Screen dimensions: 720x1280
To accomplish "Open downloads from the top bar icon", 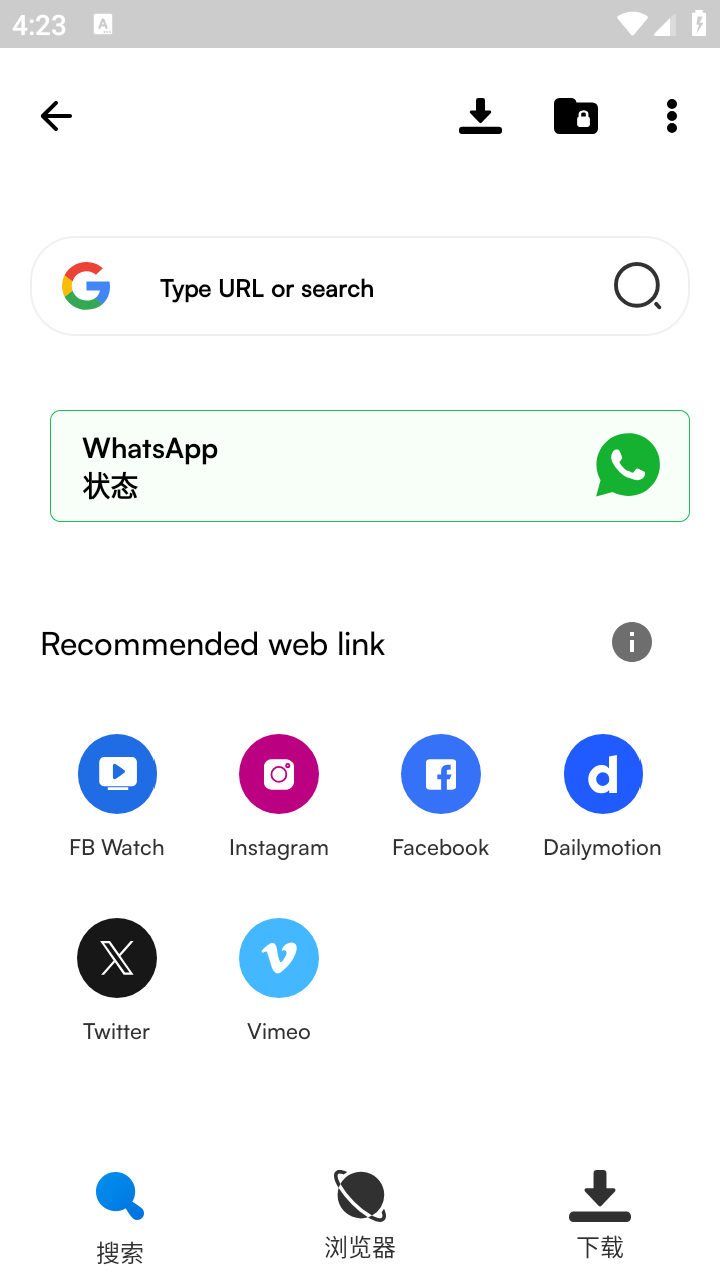I will coord(480,116).
